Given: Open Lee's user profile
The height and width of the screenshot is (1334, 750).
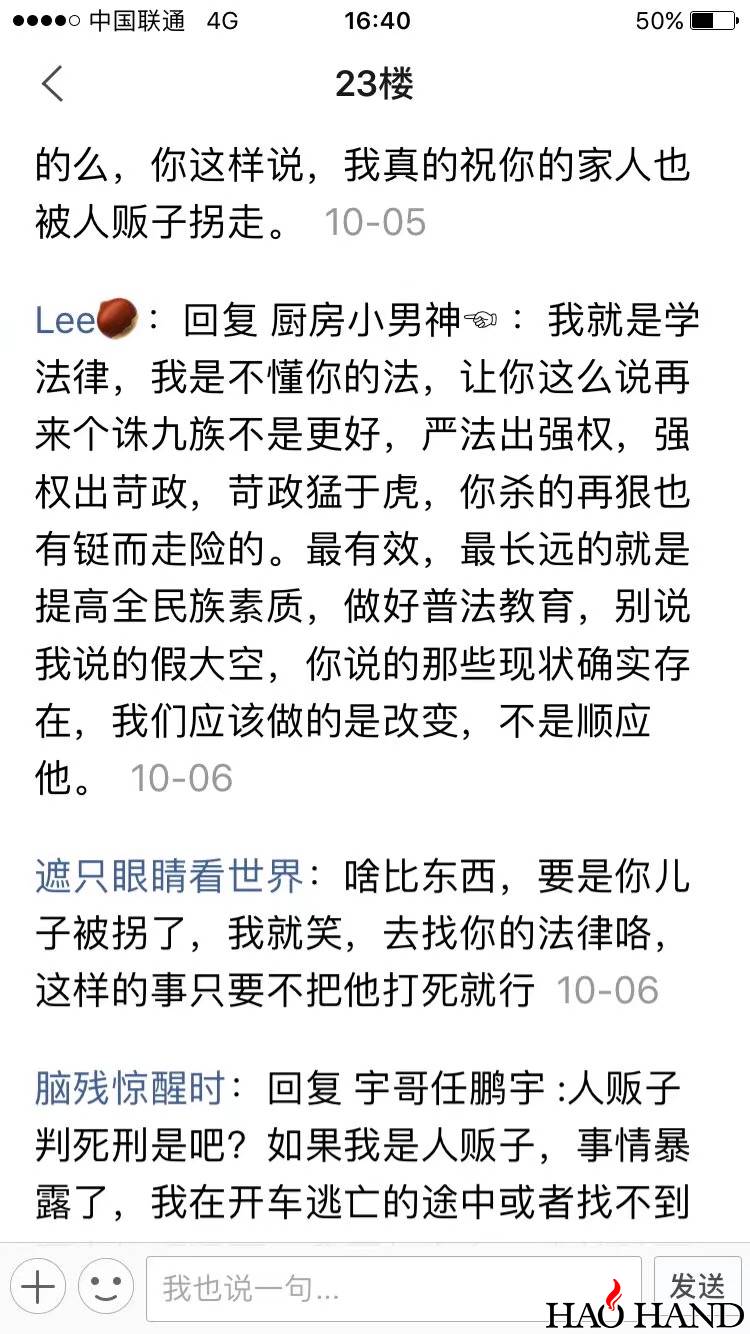Looking at the screenshot, I should tap(82, 320).
